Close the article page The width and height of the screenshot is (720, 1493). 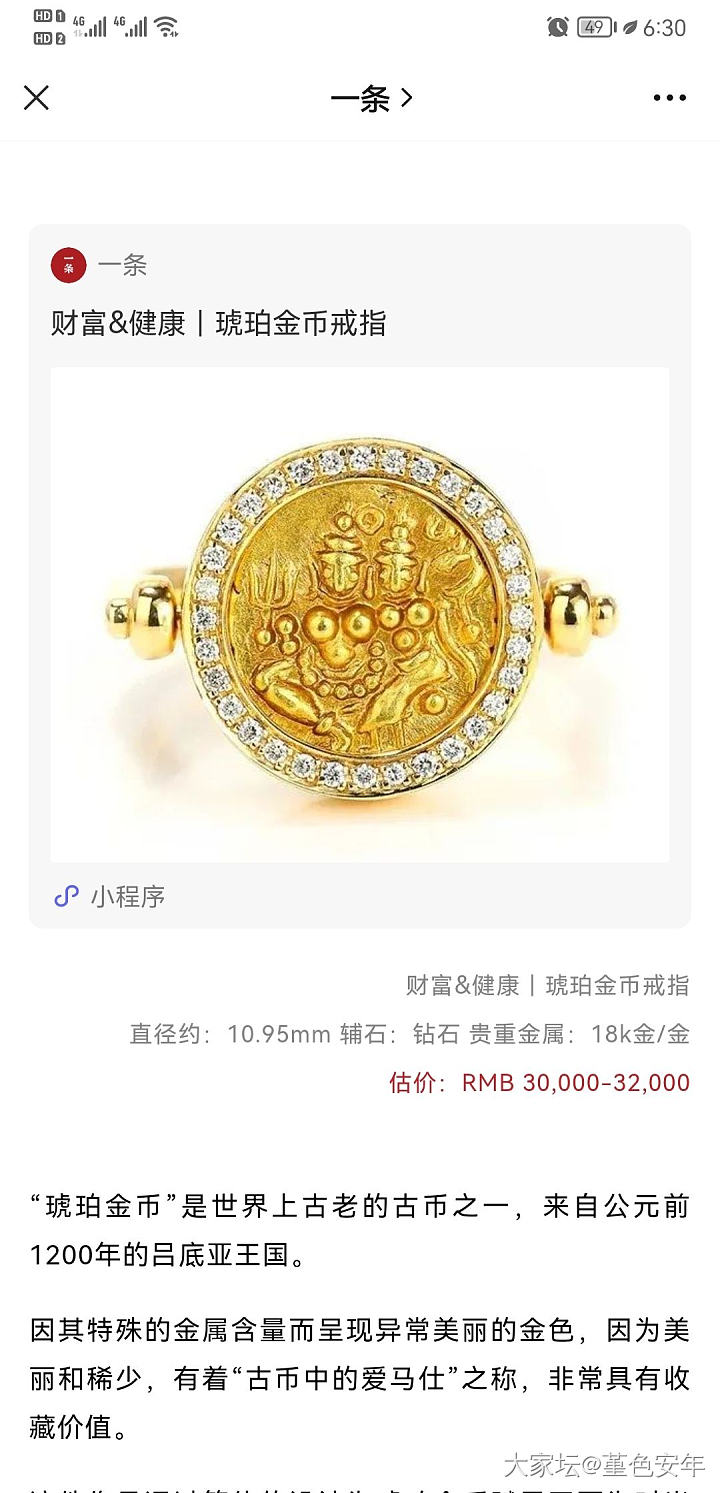click(x=36, y=98)
